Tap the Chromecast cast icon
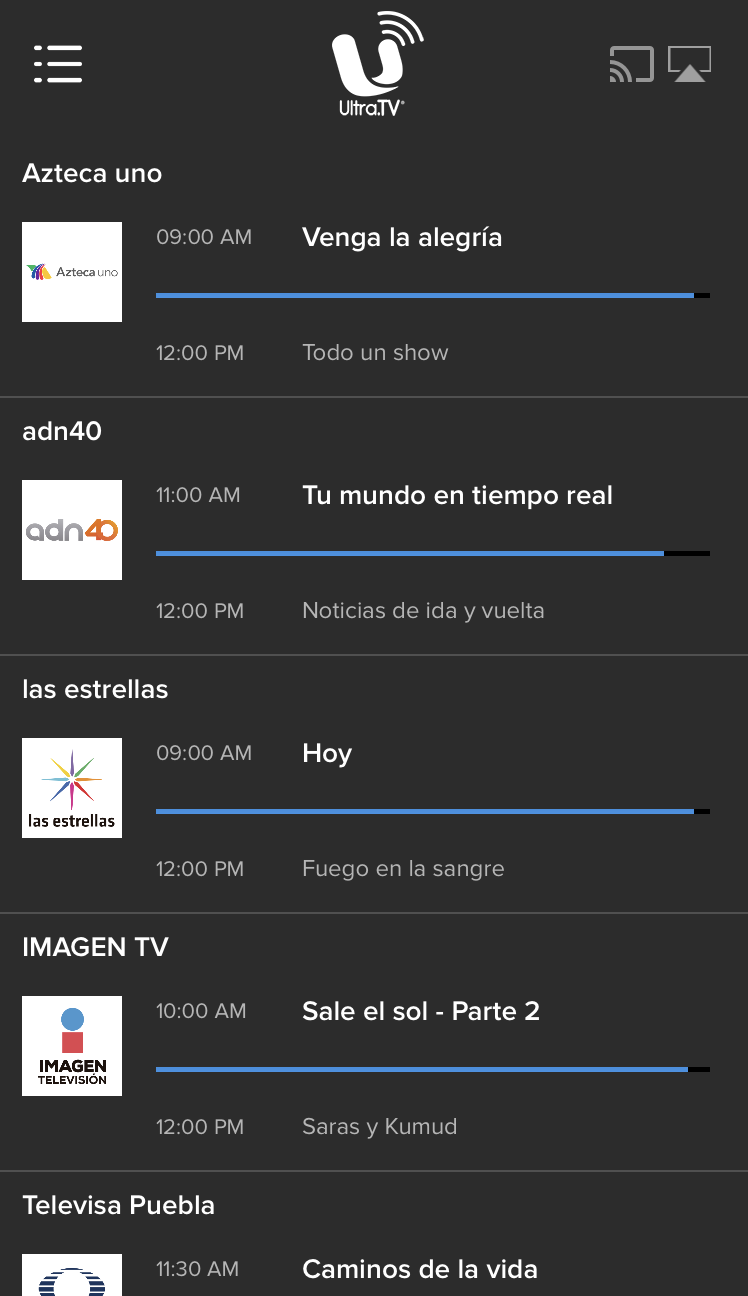The height and width of the screenshot is (1296, 748). pos(631,64)
